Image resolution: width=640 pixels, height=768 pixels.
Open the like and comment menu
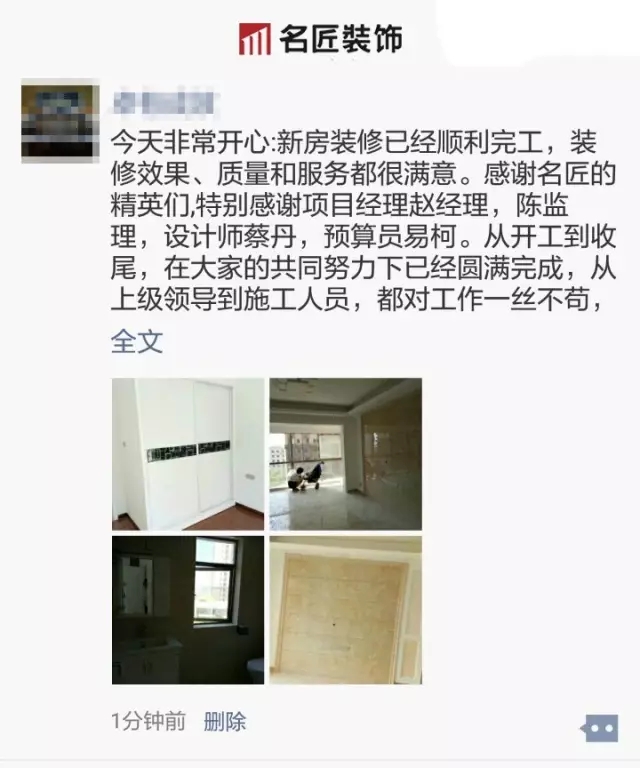point(599,727)
